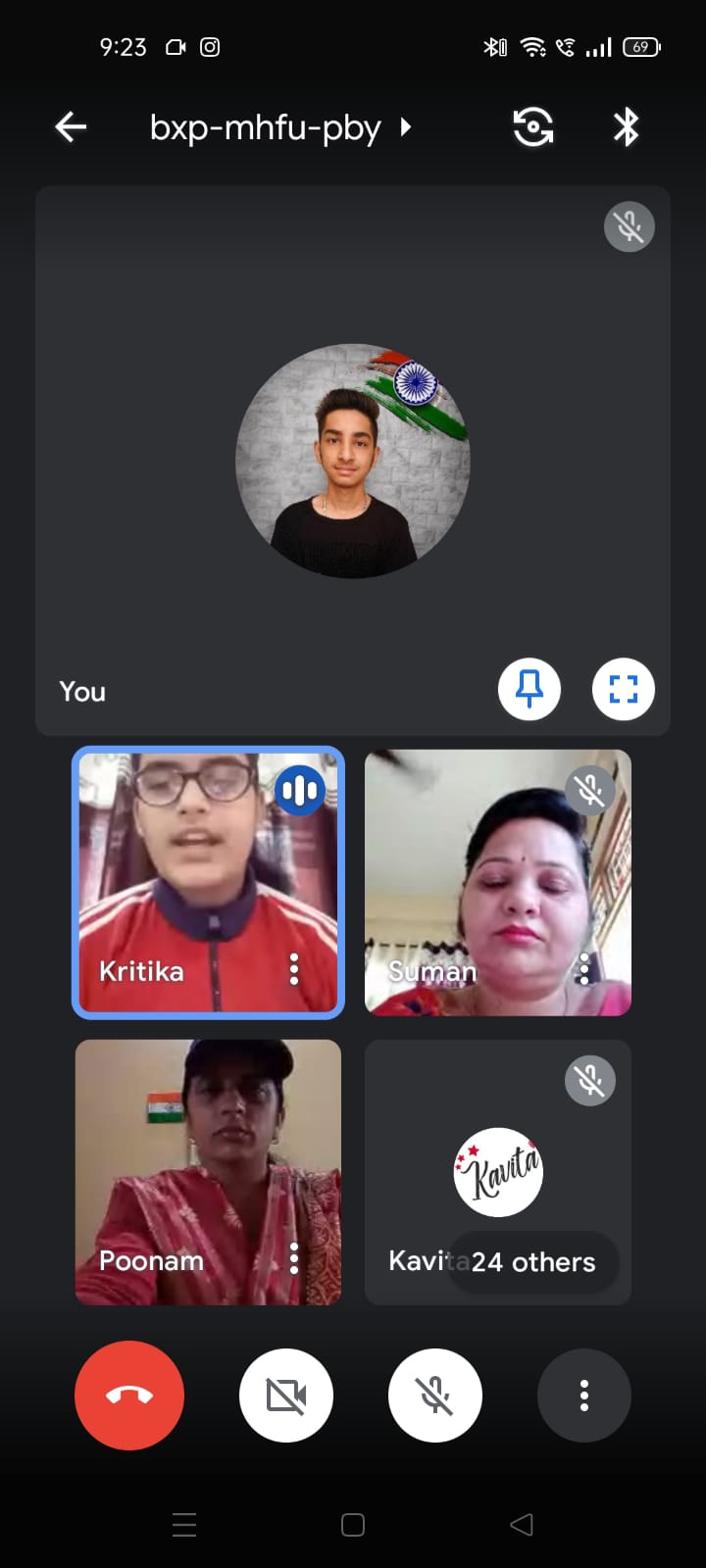
Task: Open meeting details for bxp-mhfu-pby
Action: coord(279,127)
